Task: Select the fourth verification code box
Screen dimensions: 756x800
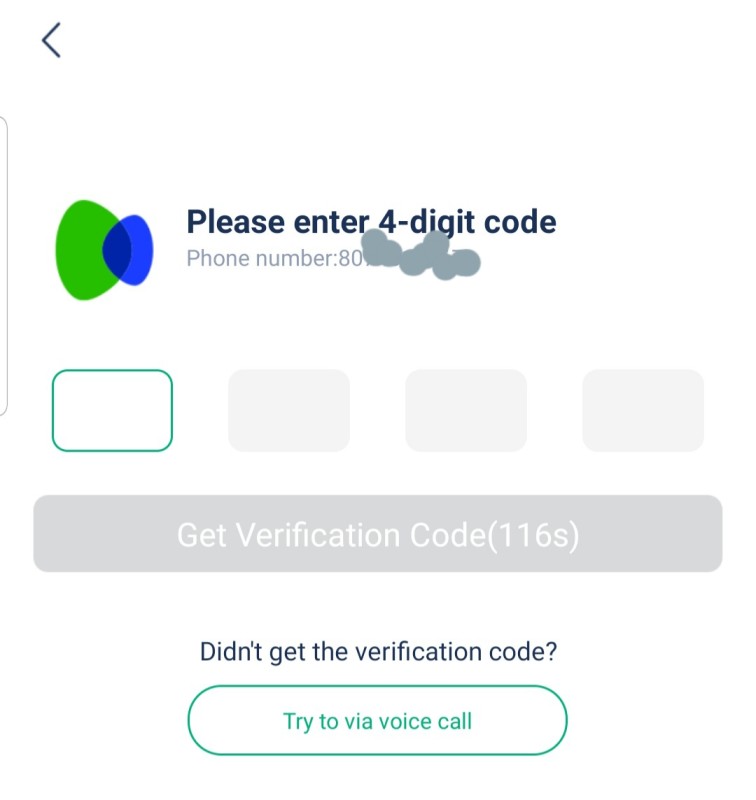Action: pos(643,411)
